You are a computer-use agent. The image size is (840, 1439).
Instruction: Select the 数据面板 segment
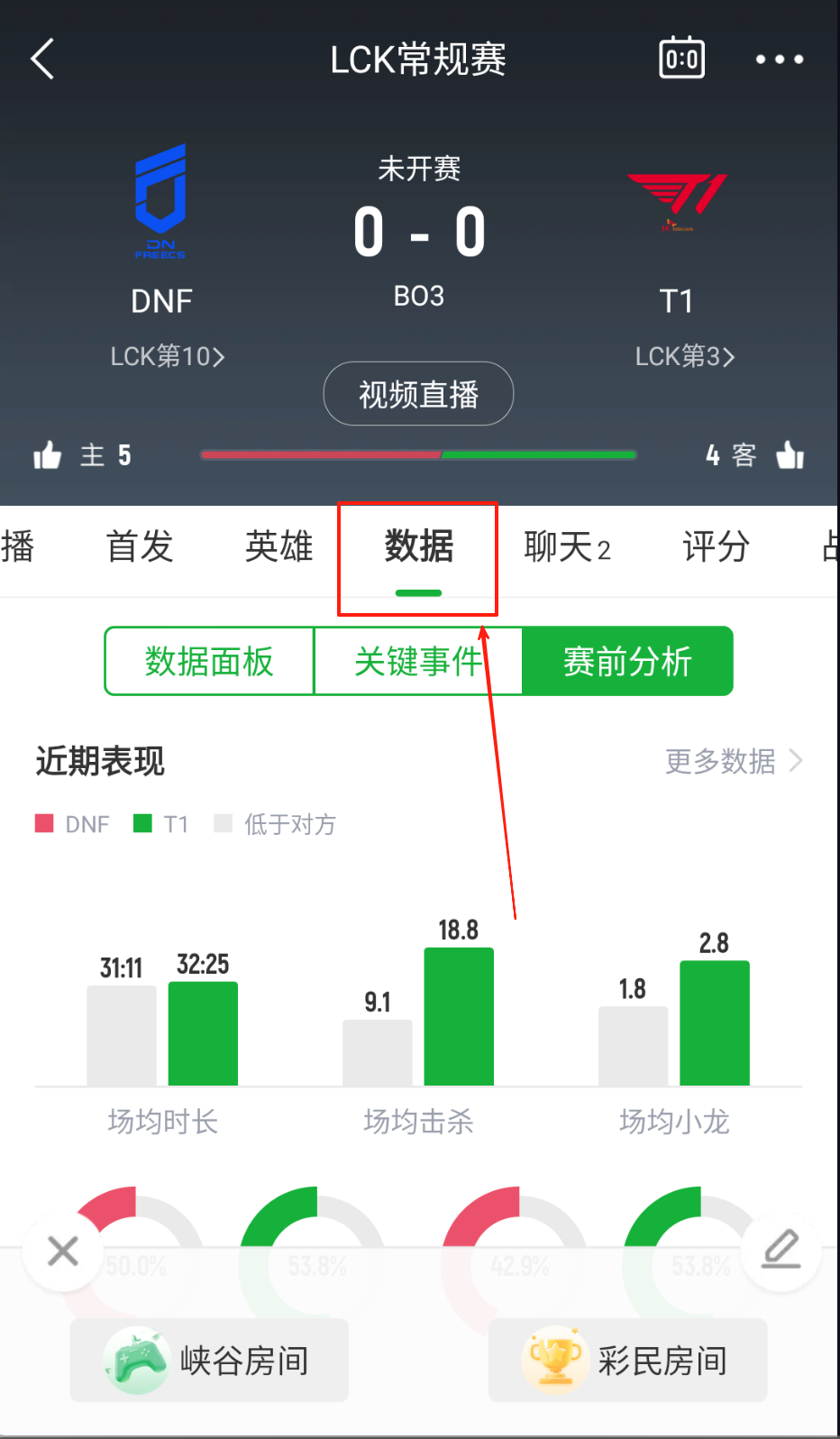coord(209,662)
